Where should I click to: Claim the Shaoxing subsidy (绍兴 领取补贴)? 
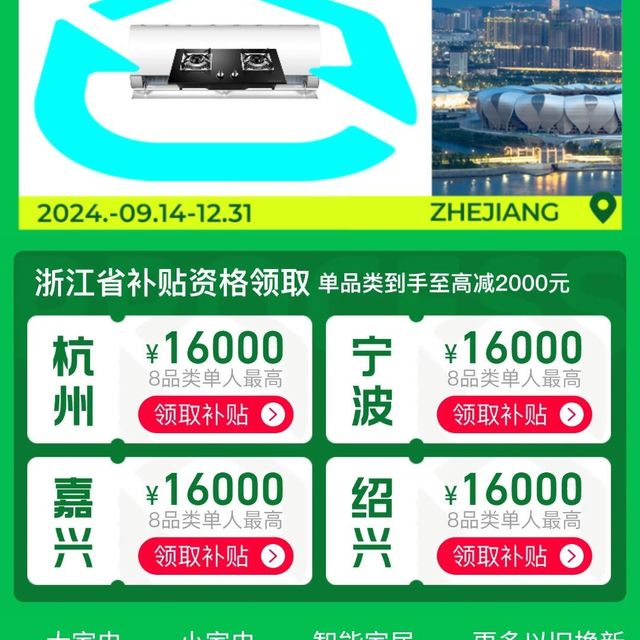pyautogui.click(x=514, y=556)
